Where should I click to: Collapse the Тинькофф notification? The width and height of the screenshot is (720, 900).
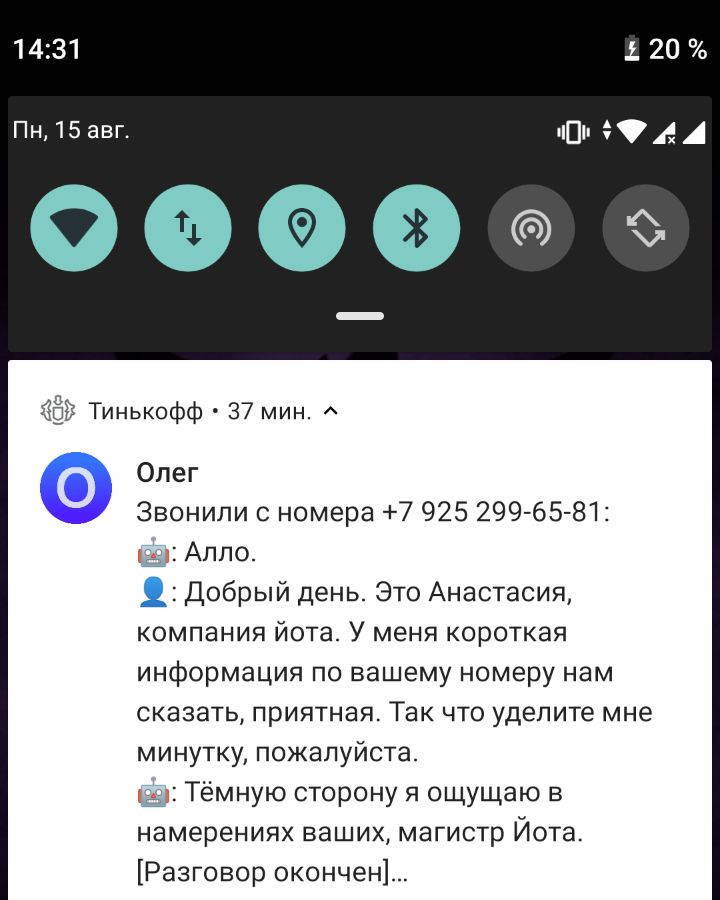point(331,411)
